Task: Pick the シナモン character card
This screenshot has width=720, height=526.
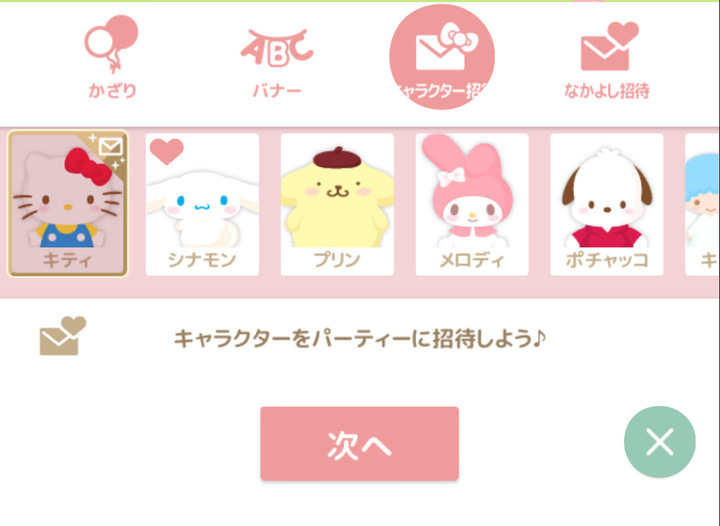Action: point(202,204)
